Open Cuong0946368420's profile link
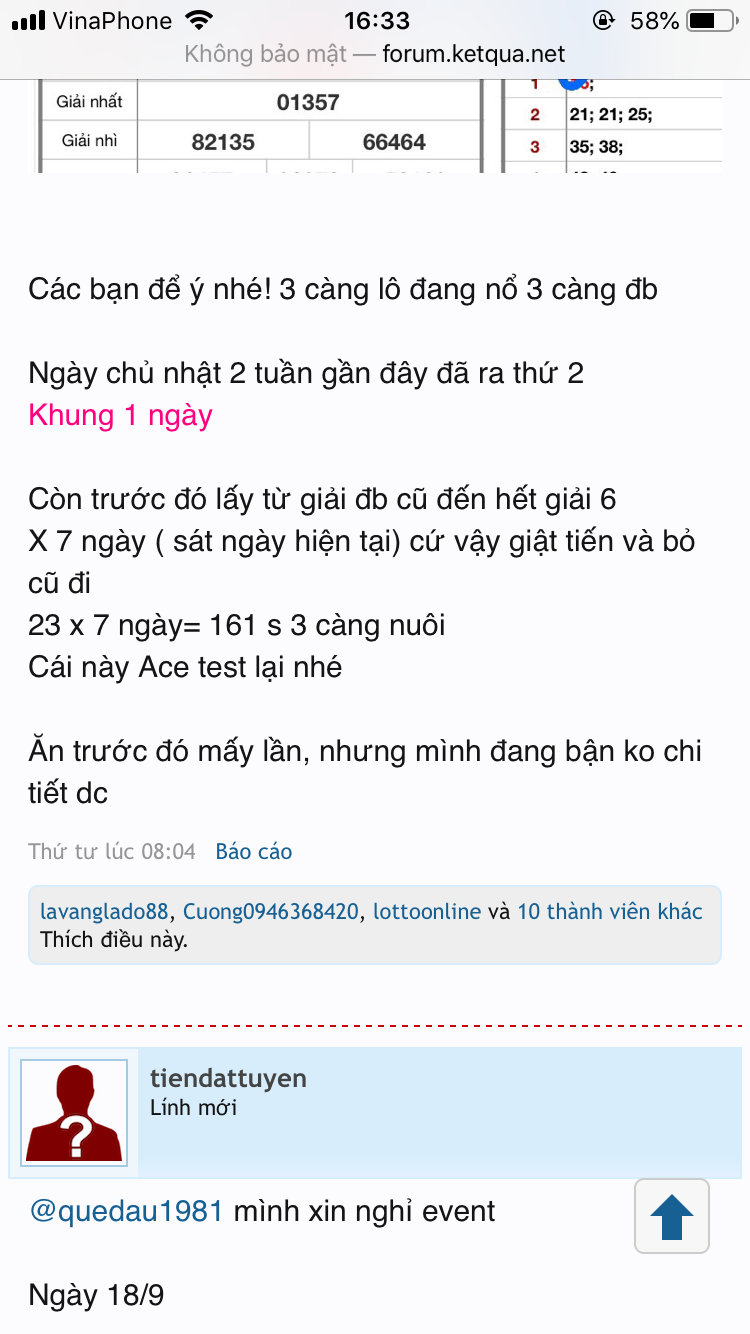The image size is (750, 1334). click(270, 911)
